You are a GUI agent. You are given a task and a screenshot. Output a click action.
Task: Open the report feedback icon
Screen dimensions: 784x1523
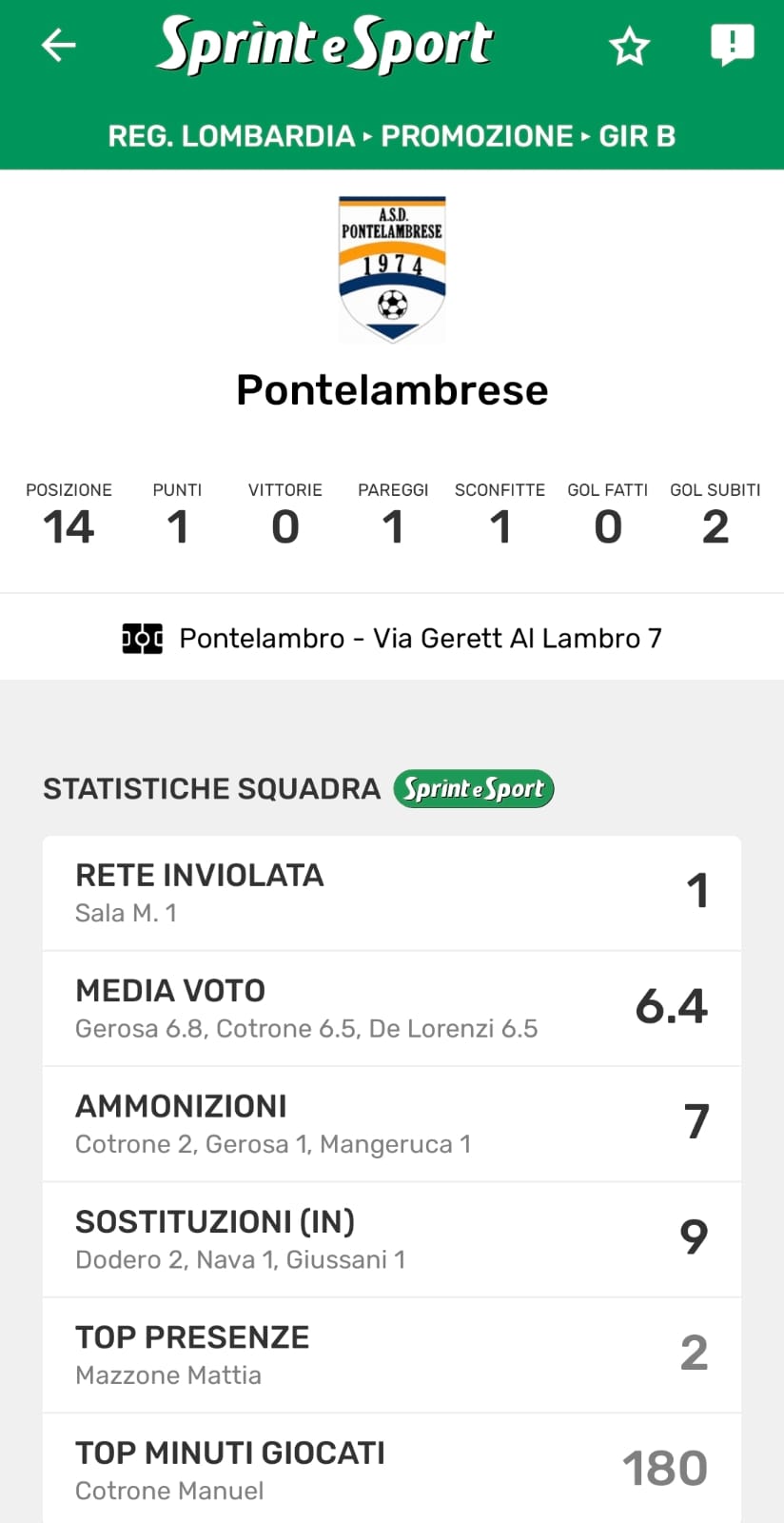[732, 45]
